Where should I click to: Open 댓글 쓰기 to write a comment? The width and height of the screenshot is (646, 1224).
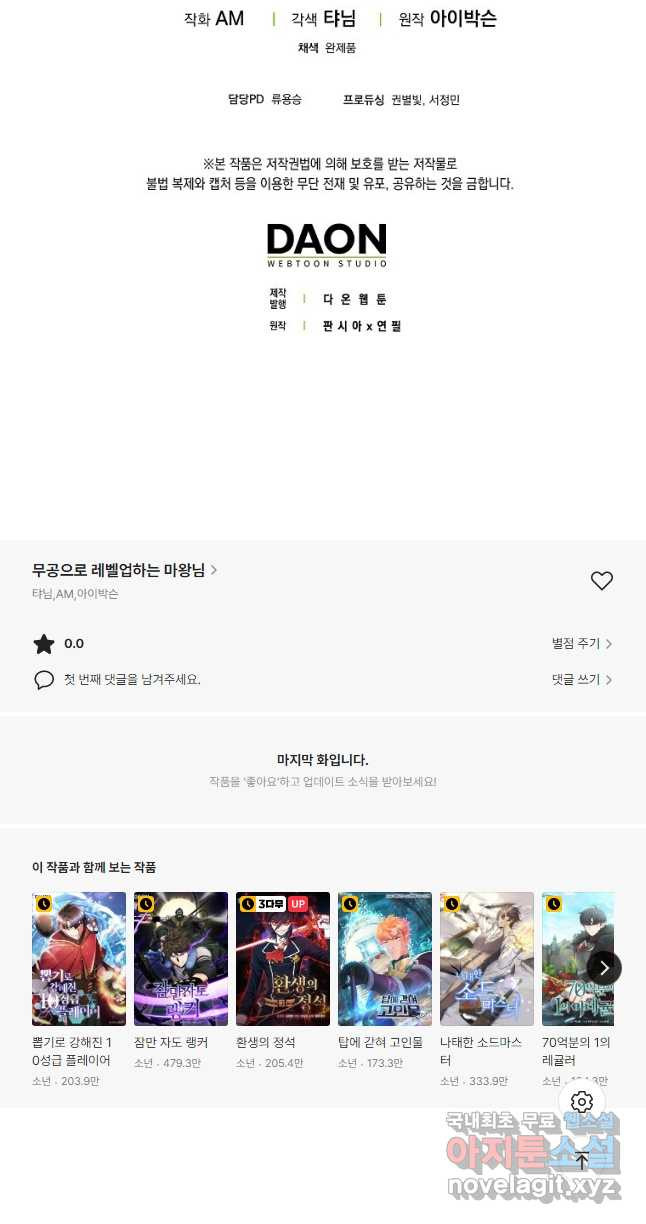pos(582,679)
